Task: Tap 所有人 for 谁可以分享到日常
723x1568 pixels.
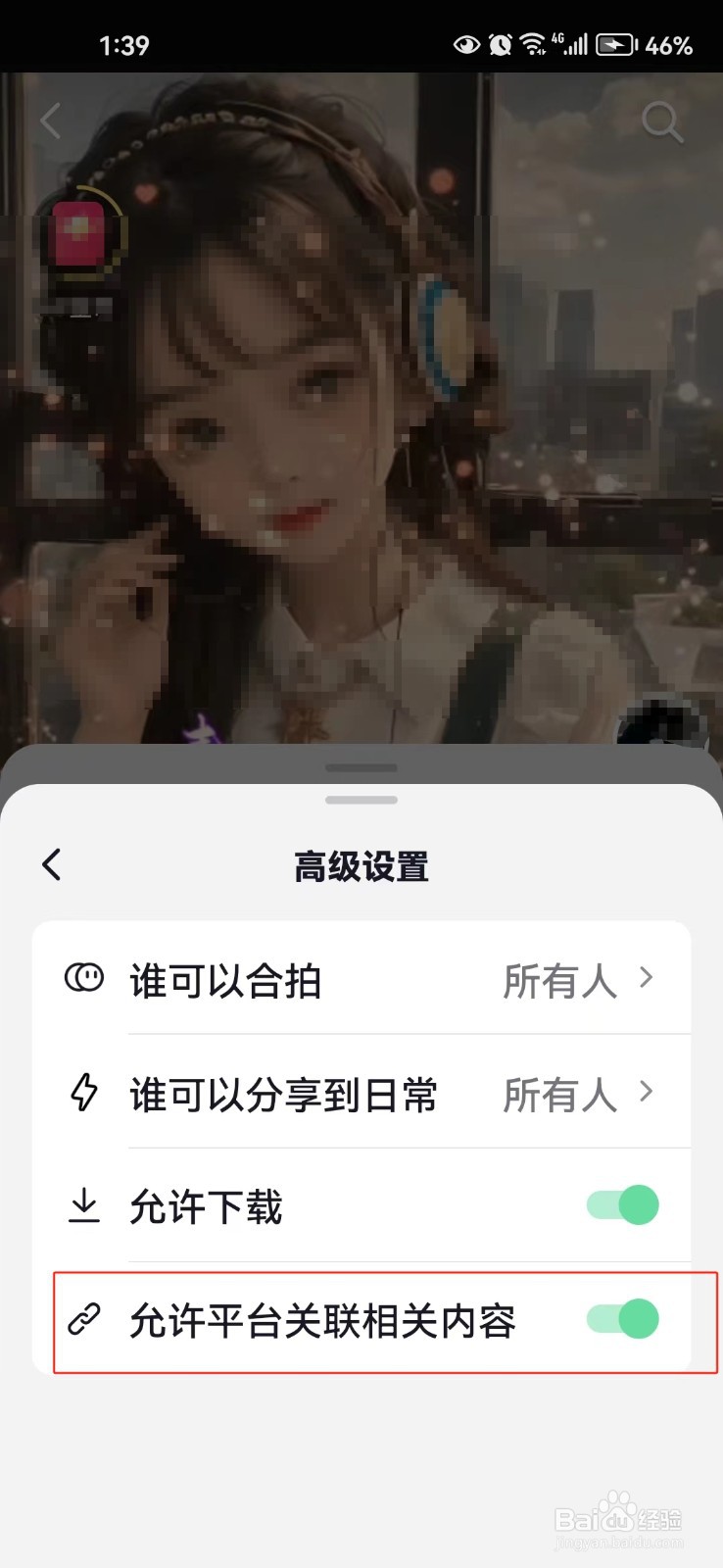Action: tap(559, 1096)
